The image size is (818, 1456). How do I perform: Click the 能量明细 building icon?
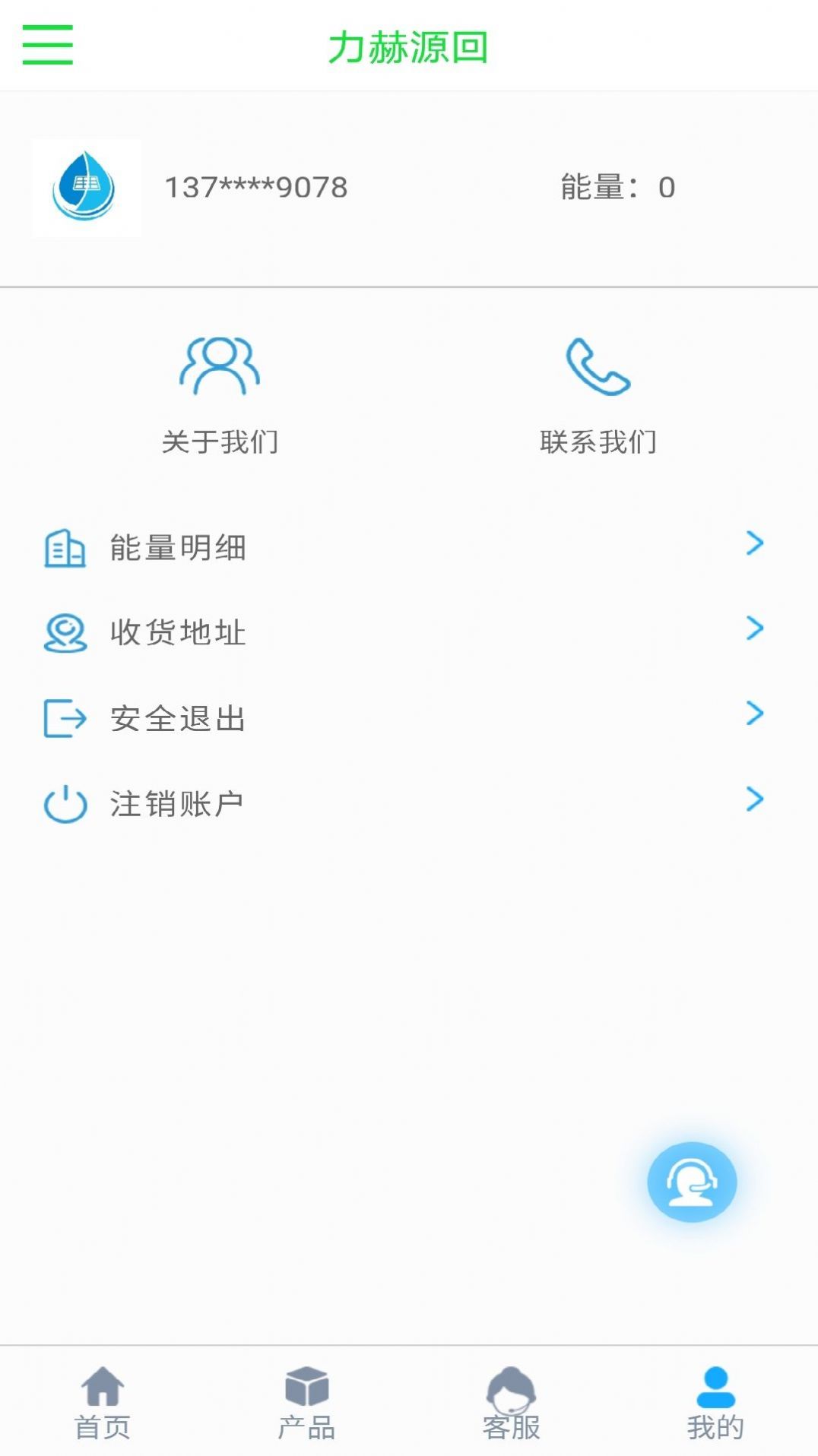click(x=65, y=547)
